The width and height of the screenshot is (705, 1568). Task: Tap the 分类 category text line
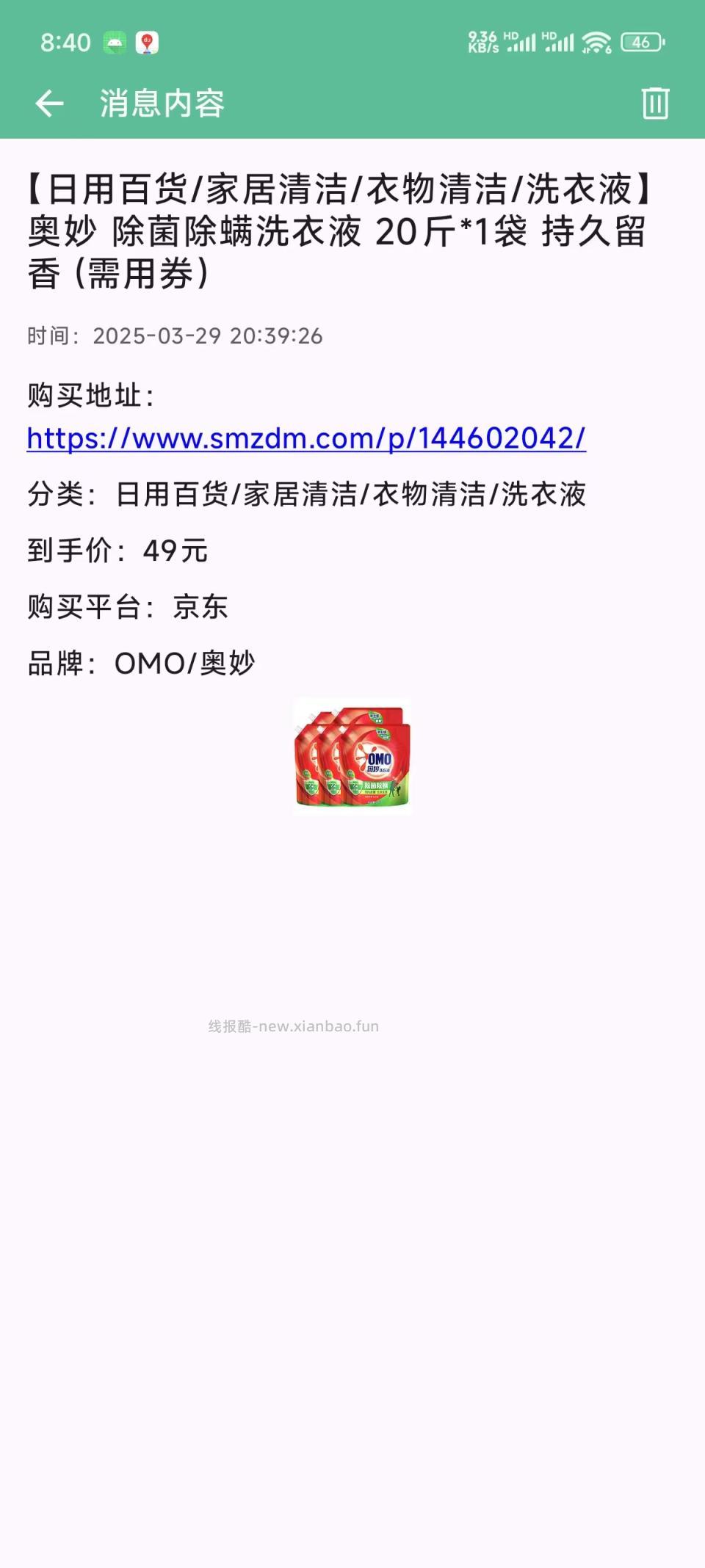(x=308, y=496)
